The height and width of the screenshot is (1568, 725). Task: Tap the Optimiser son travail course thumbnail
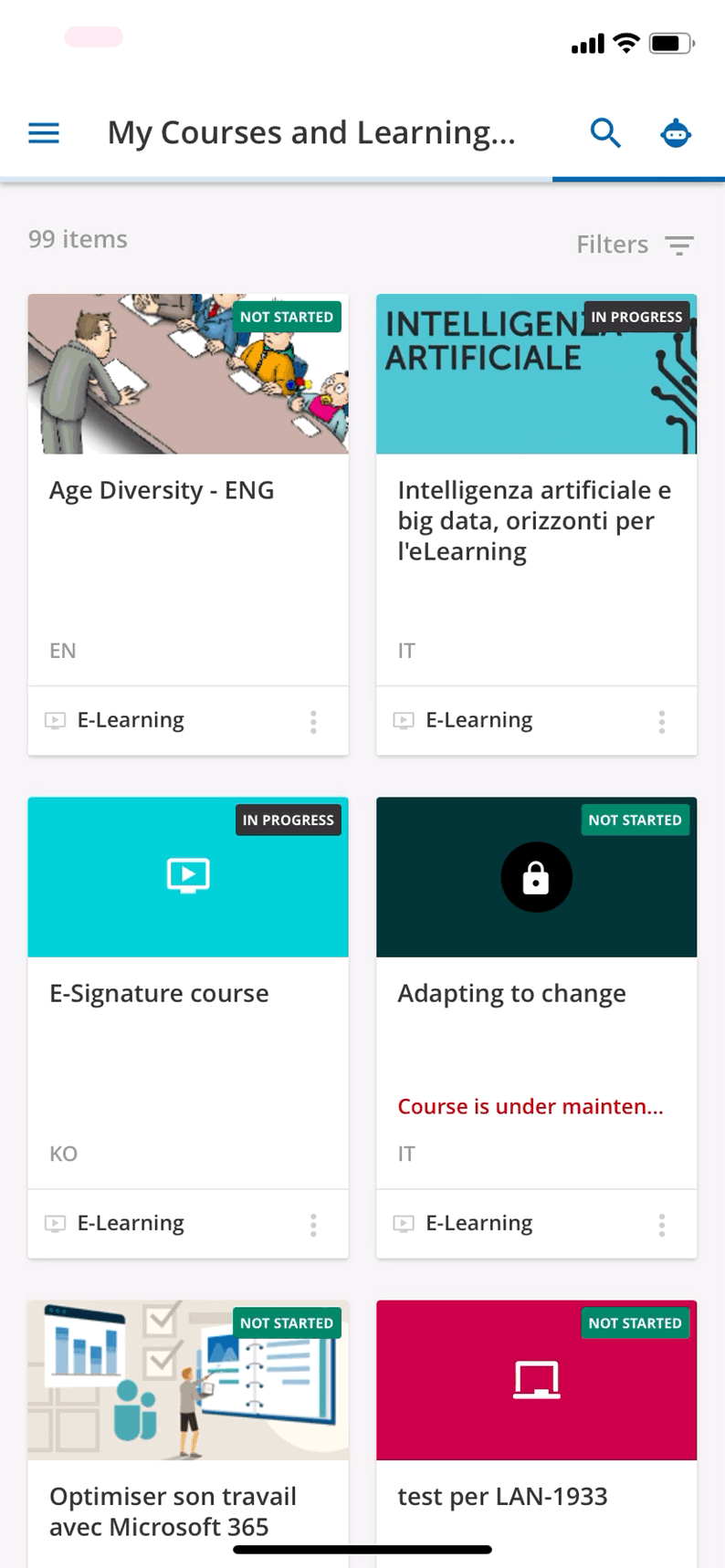click(x=188, y=1379)
